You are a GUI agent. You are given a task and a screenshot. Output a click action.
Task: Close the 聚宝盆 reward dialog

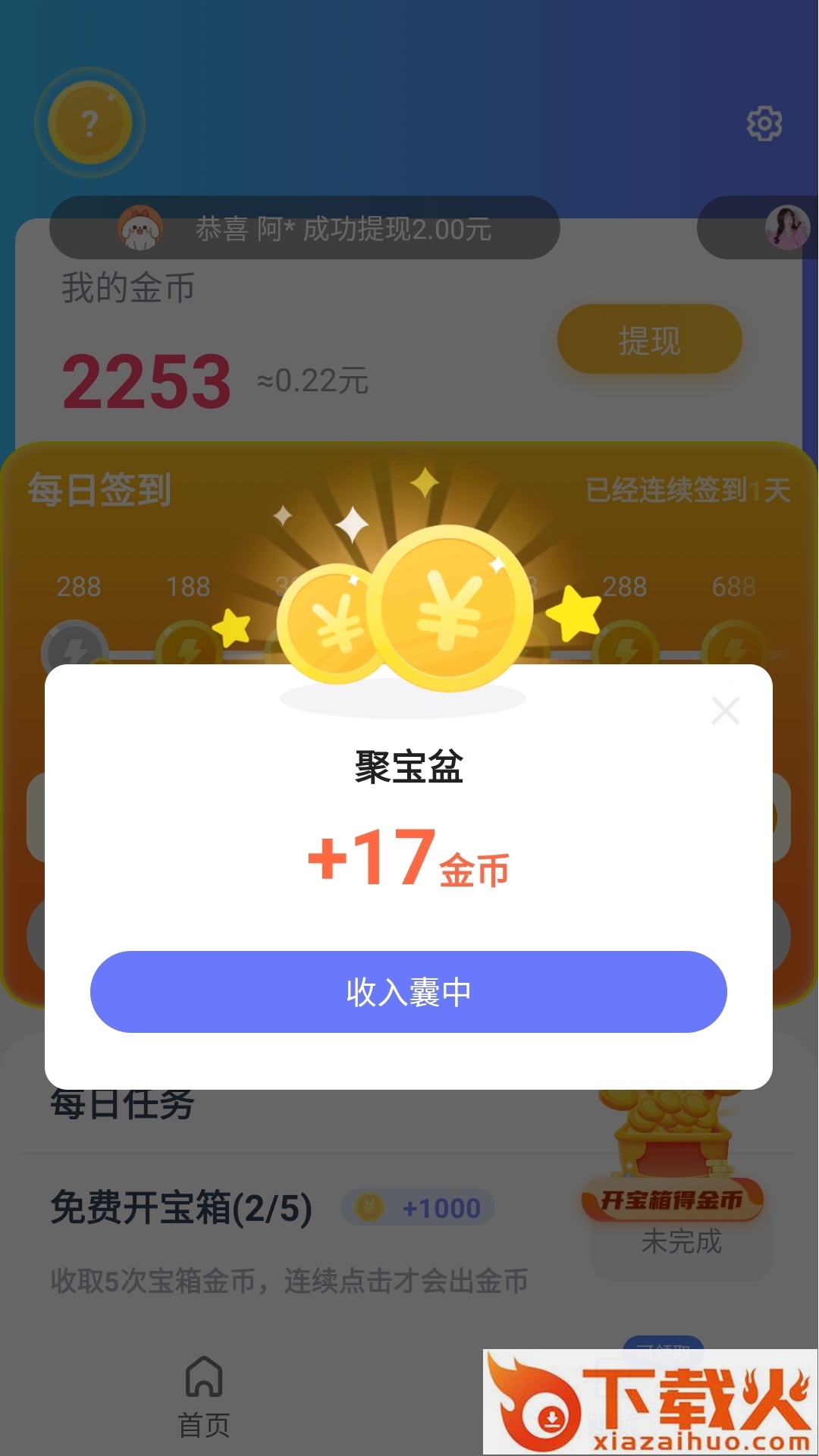click(726, 711)
